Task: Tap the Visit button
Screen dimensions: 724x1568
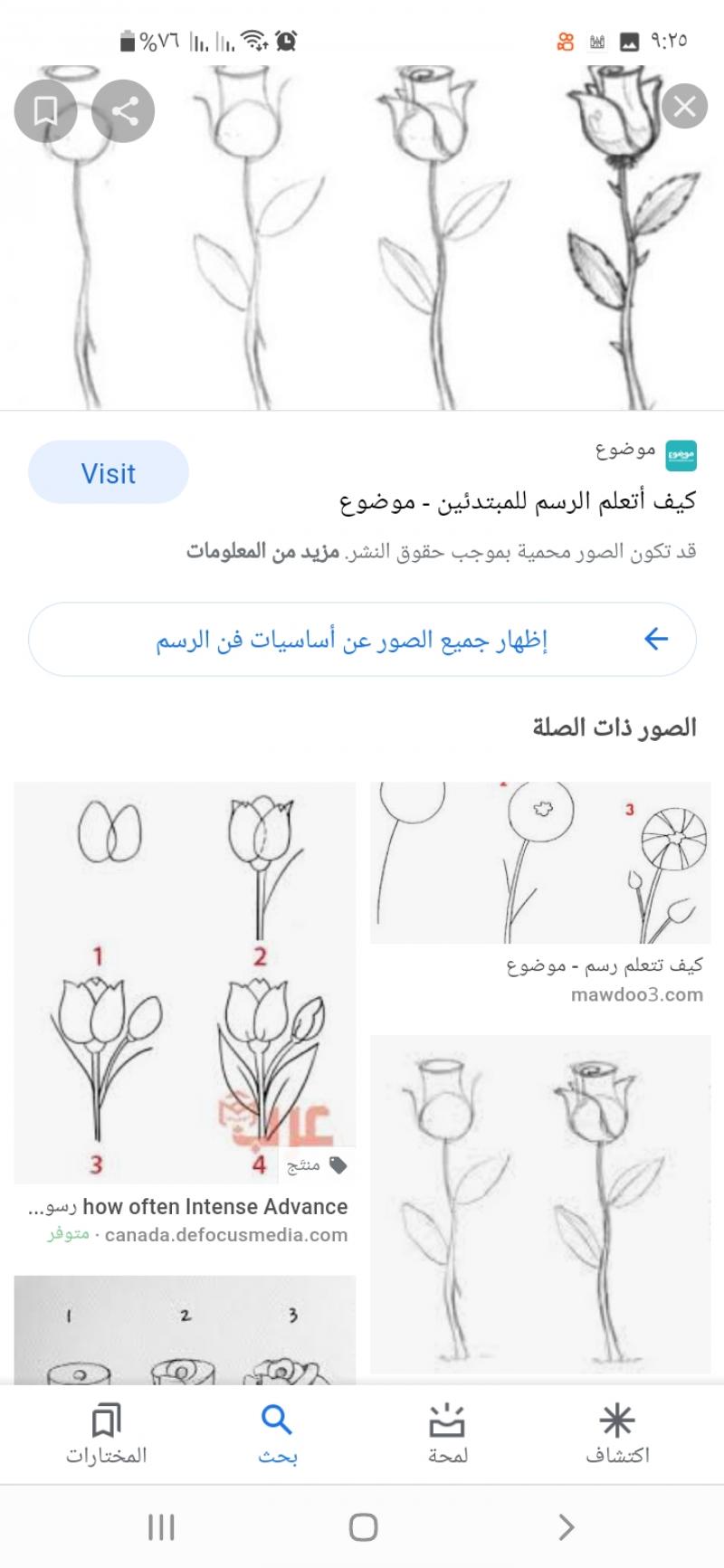Action: (109, 472)
